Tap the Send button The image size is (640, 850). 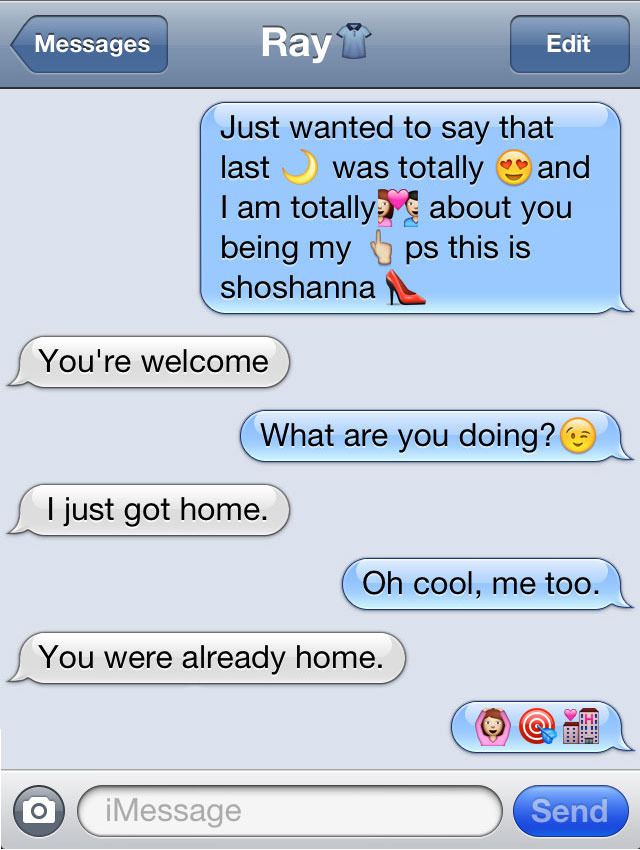(569, 811)
